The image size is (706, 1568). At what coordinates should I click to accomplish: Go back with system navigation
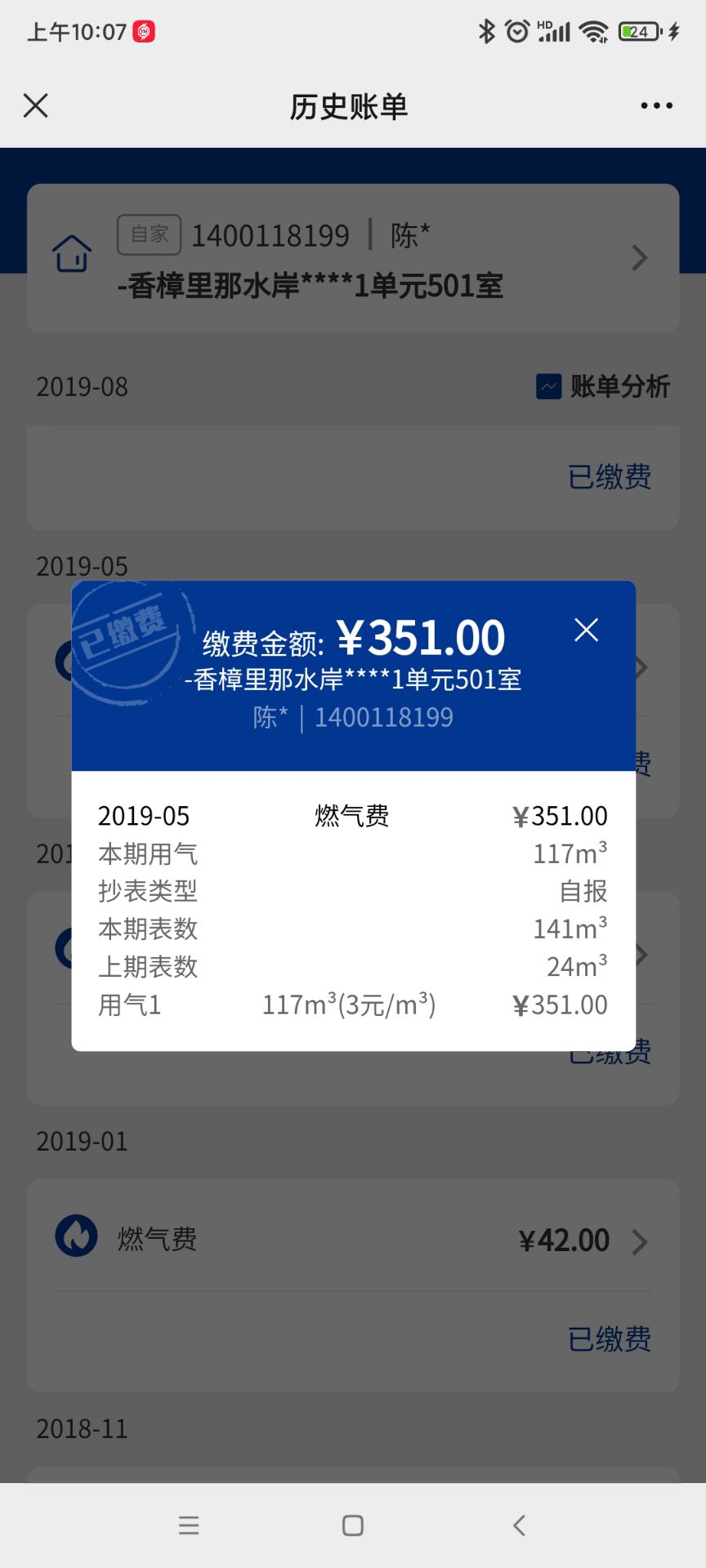(x=519, y=1526)
